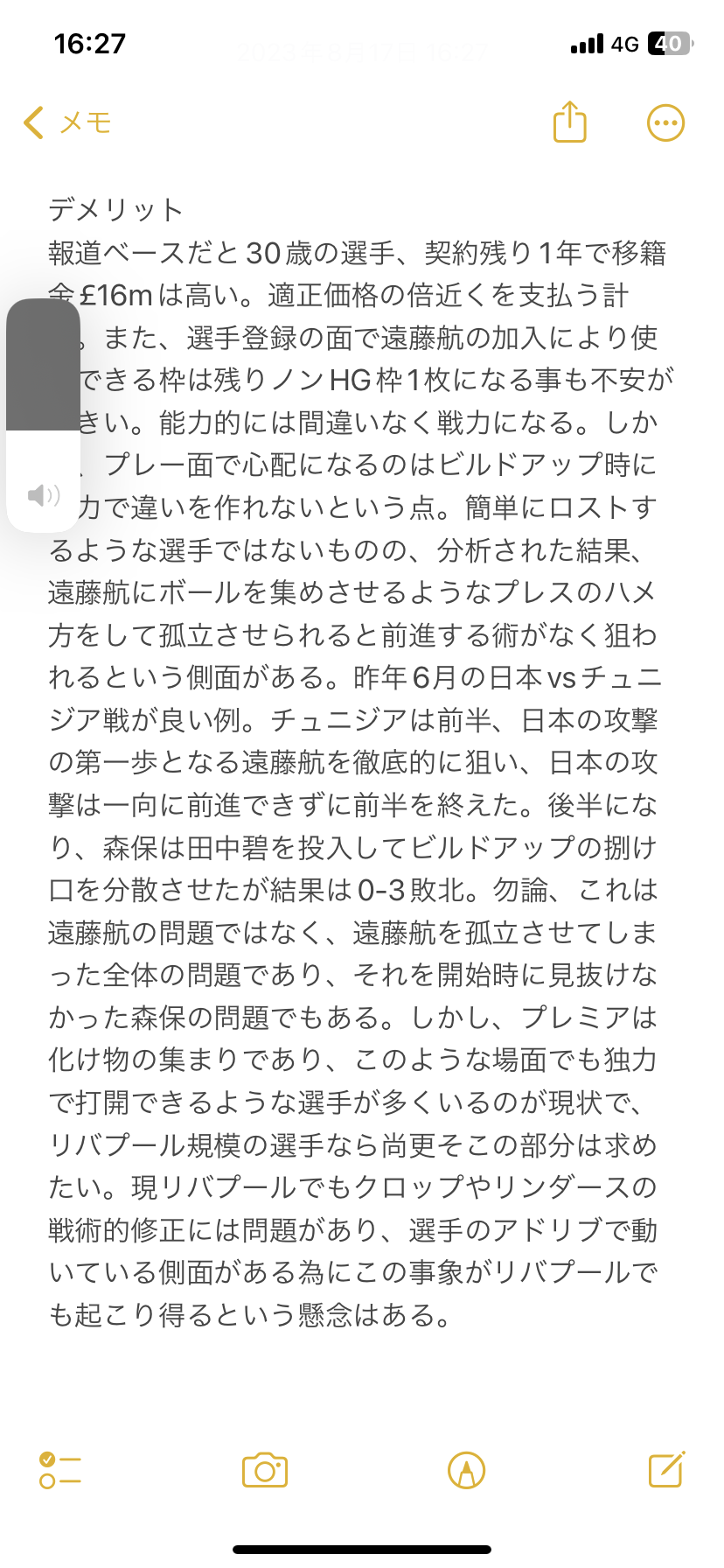The image size is (724, 1568).
Task: Share this note
Action: click(x=569, y=122)
